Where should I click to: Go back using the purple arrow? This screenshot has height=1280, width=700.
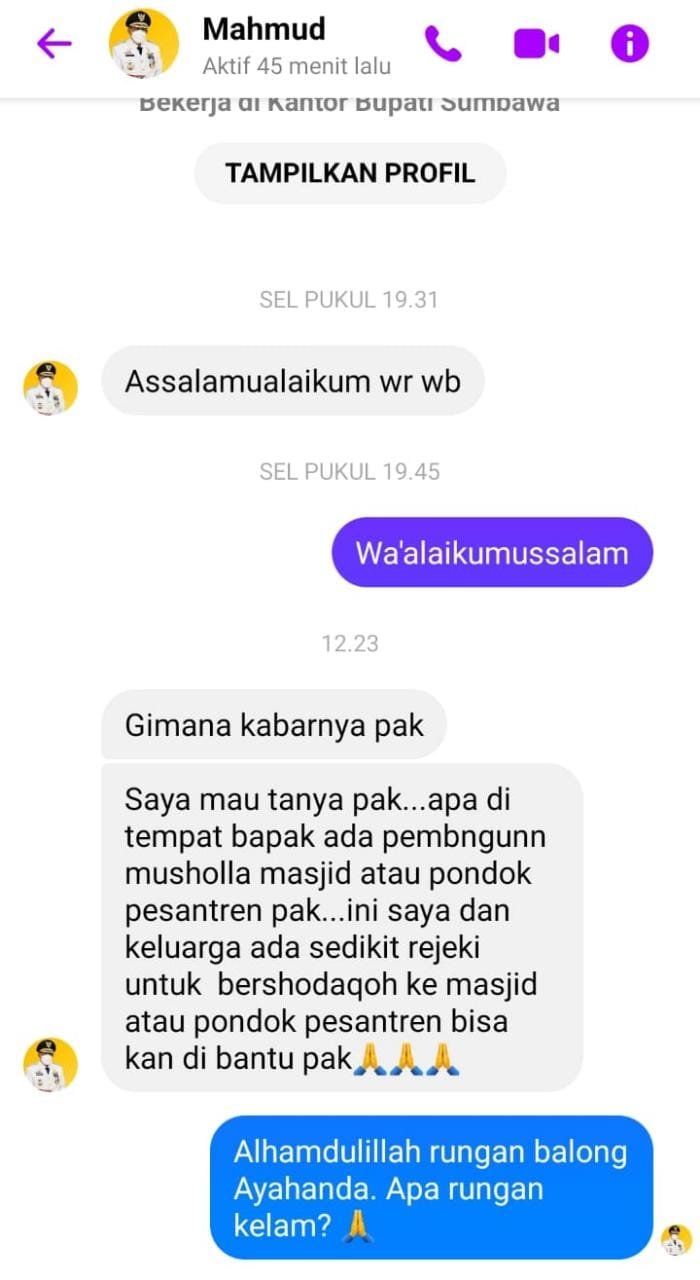[54, 43]
